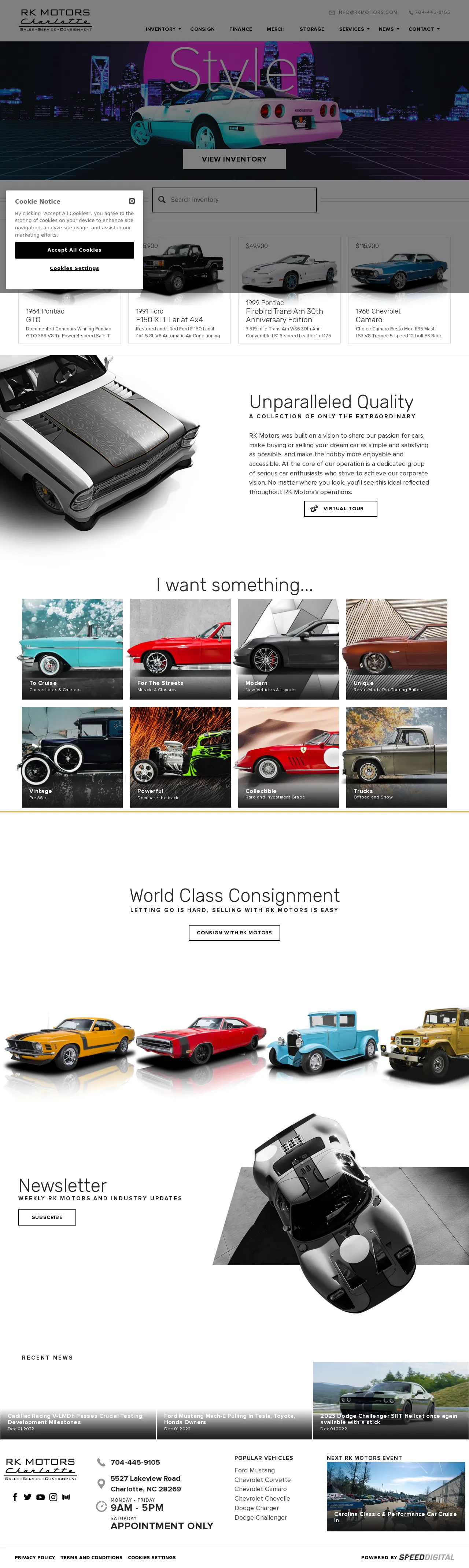This screenshot has height=1568, width=469.
Task: Select the Vintage Pre-War category
Action: [72, 757]
